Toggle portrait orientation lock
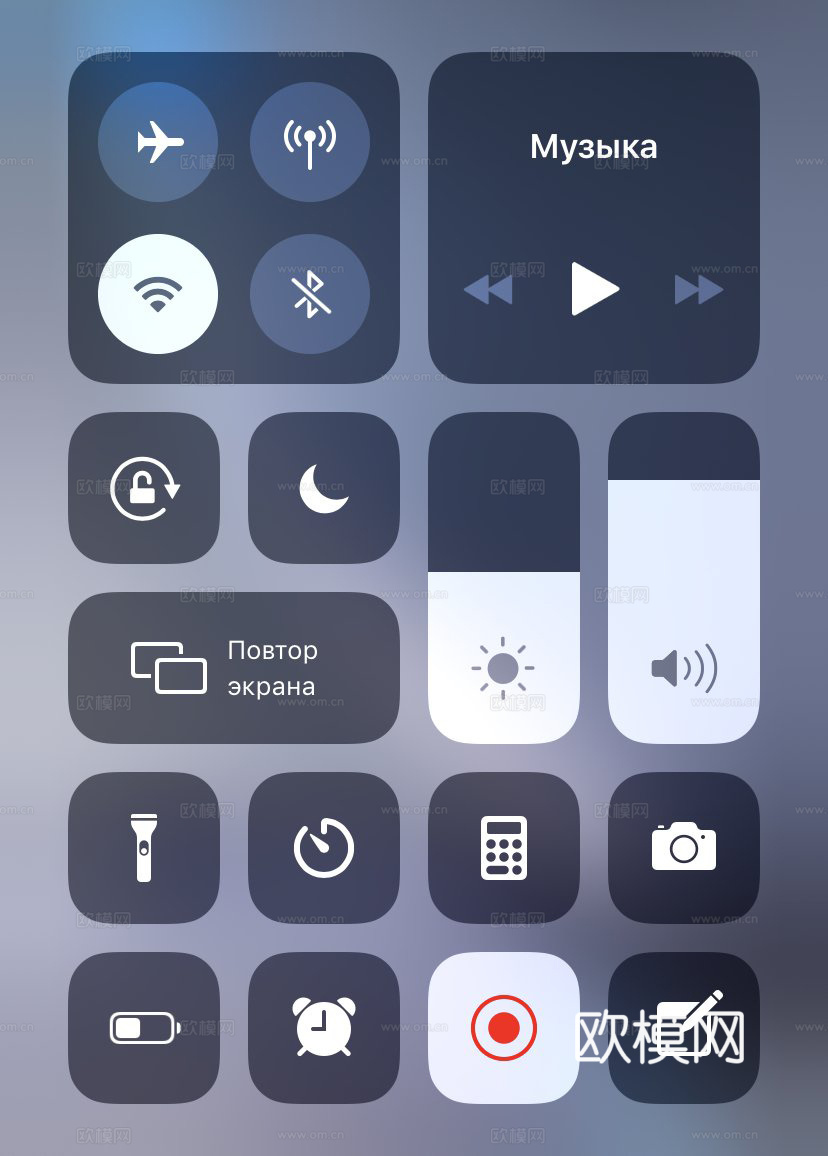The image size is (828, 1156). 144,488
